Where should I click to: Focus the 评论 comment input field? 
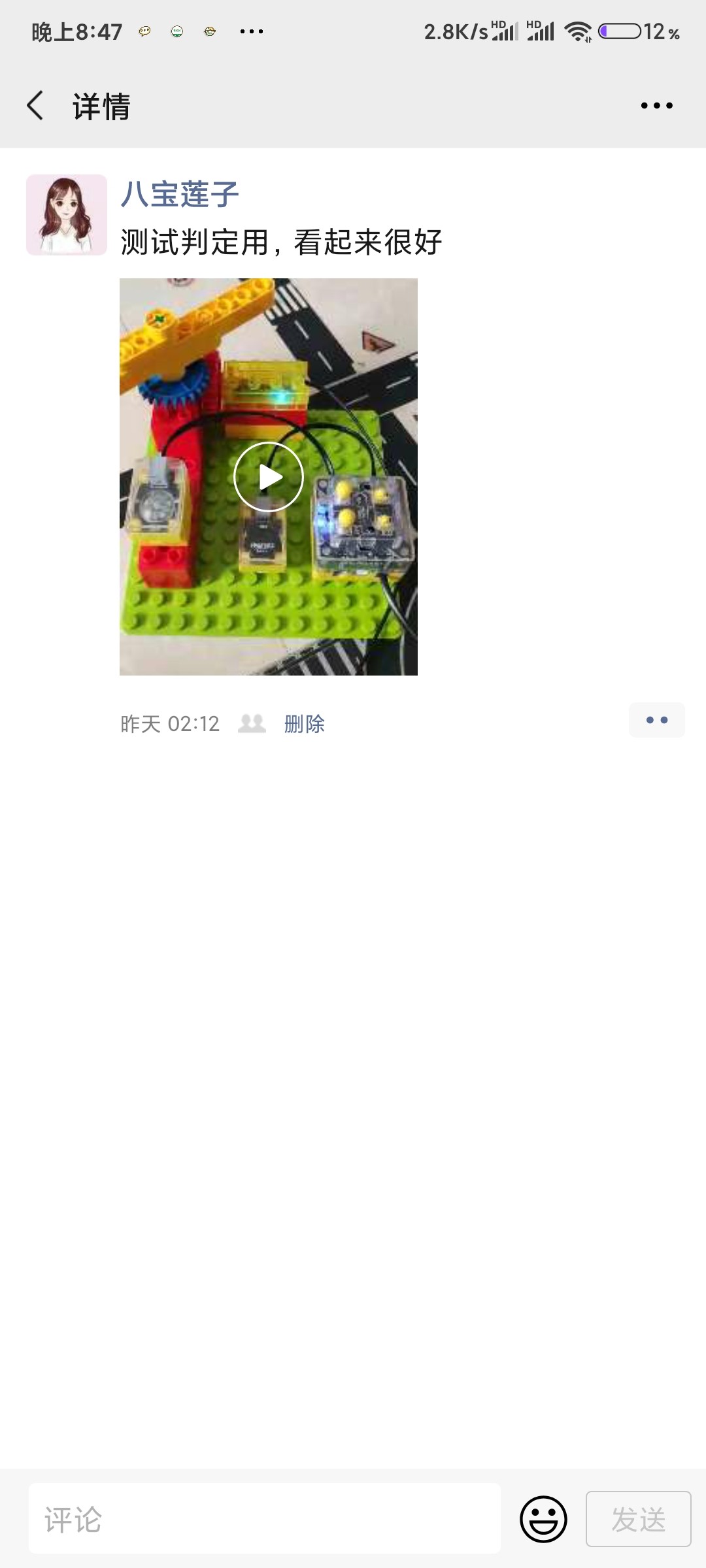pos(265,1519)
